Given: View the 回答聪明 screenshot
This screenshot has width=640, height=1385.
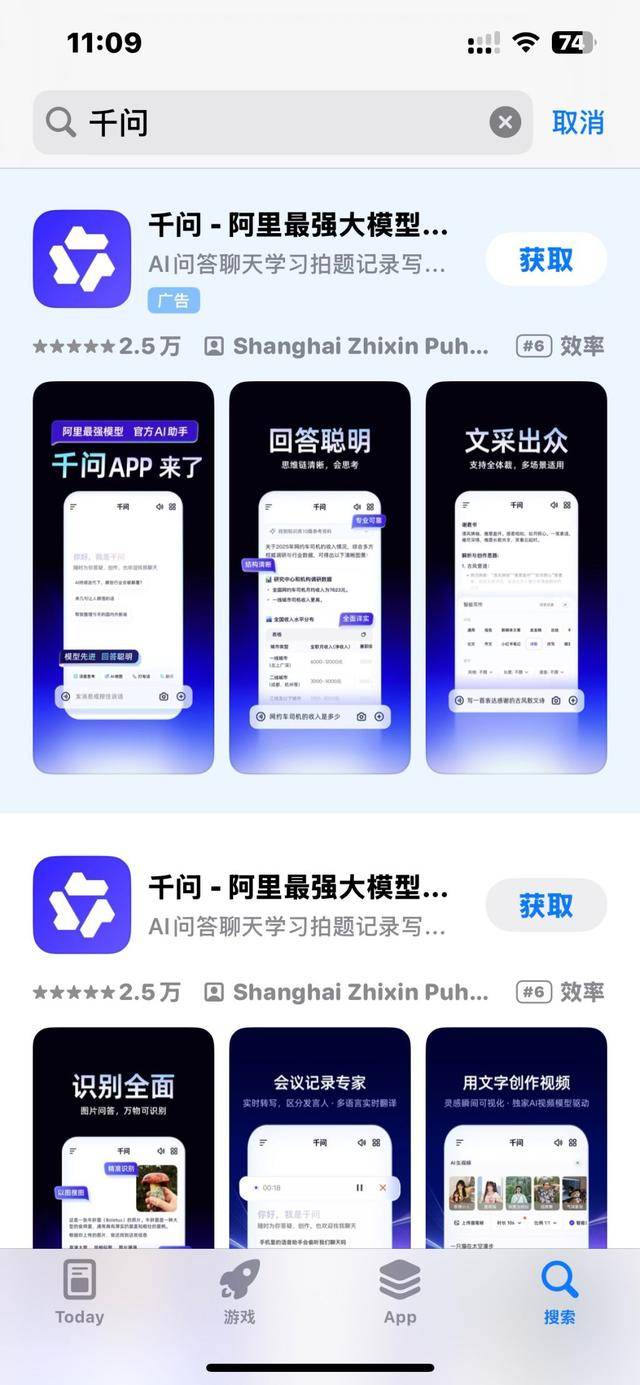Looking at the screenshot, I should click(x=320, y=577).
